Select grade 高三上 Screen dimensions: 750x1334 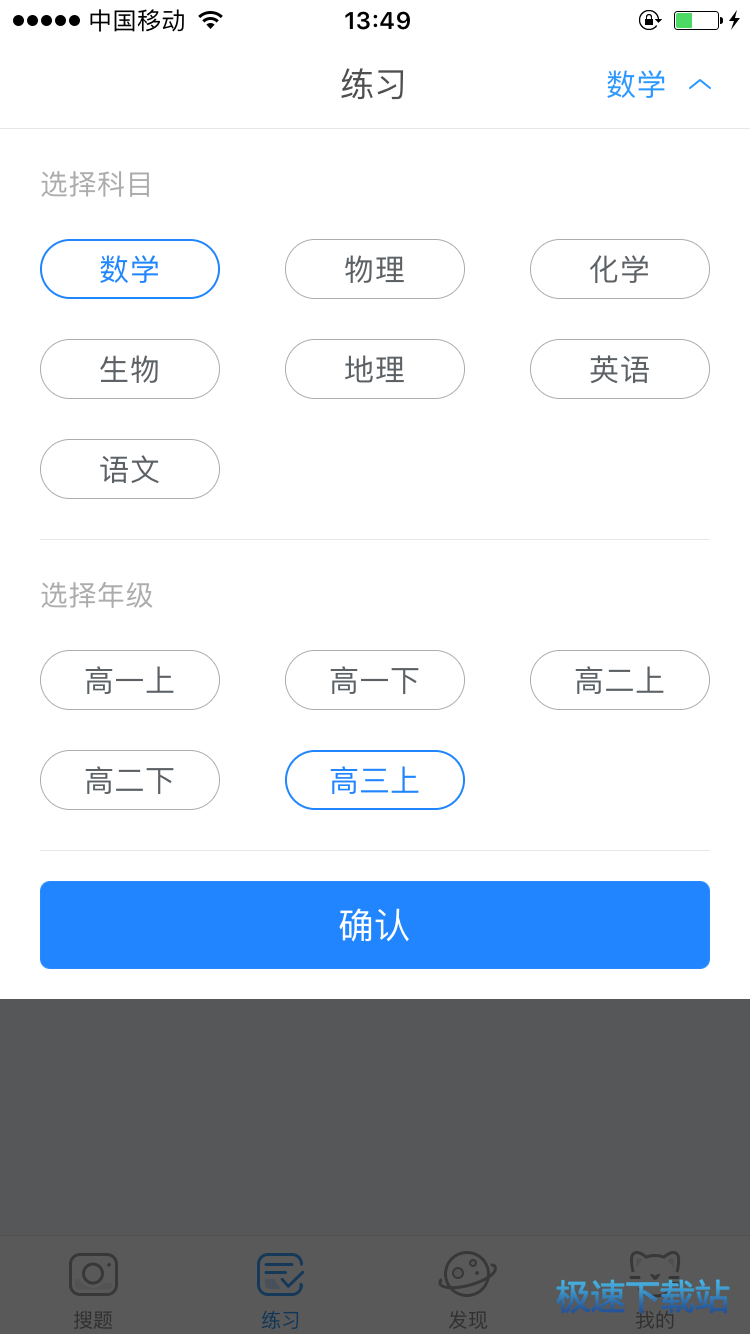pyautogui.click(x=375, y=780)
